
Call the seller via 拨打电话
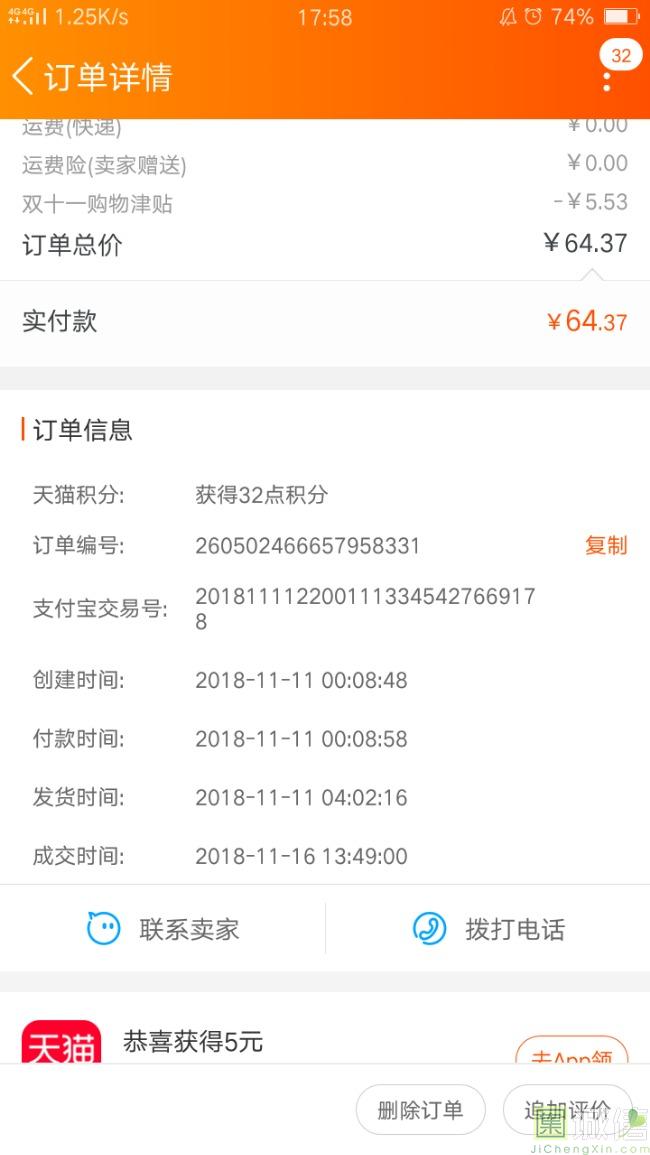[489, 929]
